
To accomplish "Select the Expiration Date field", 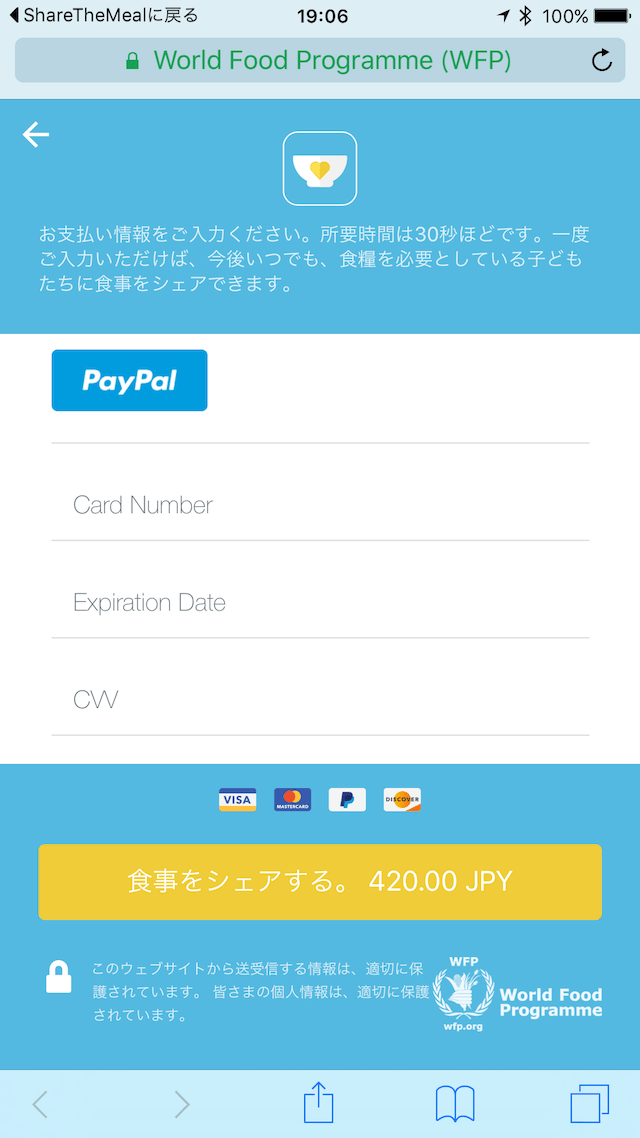I will pyautogui.click(x=320, y=603).
